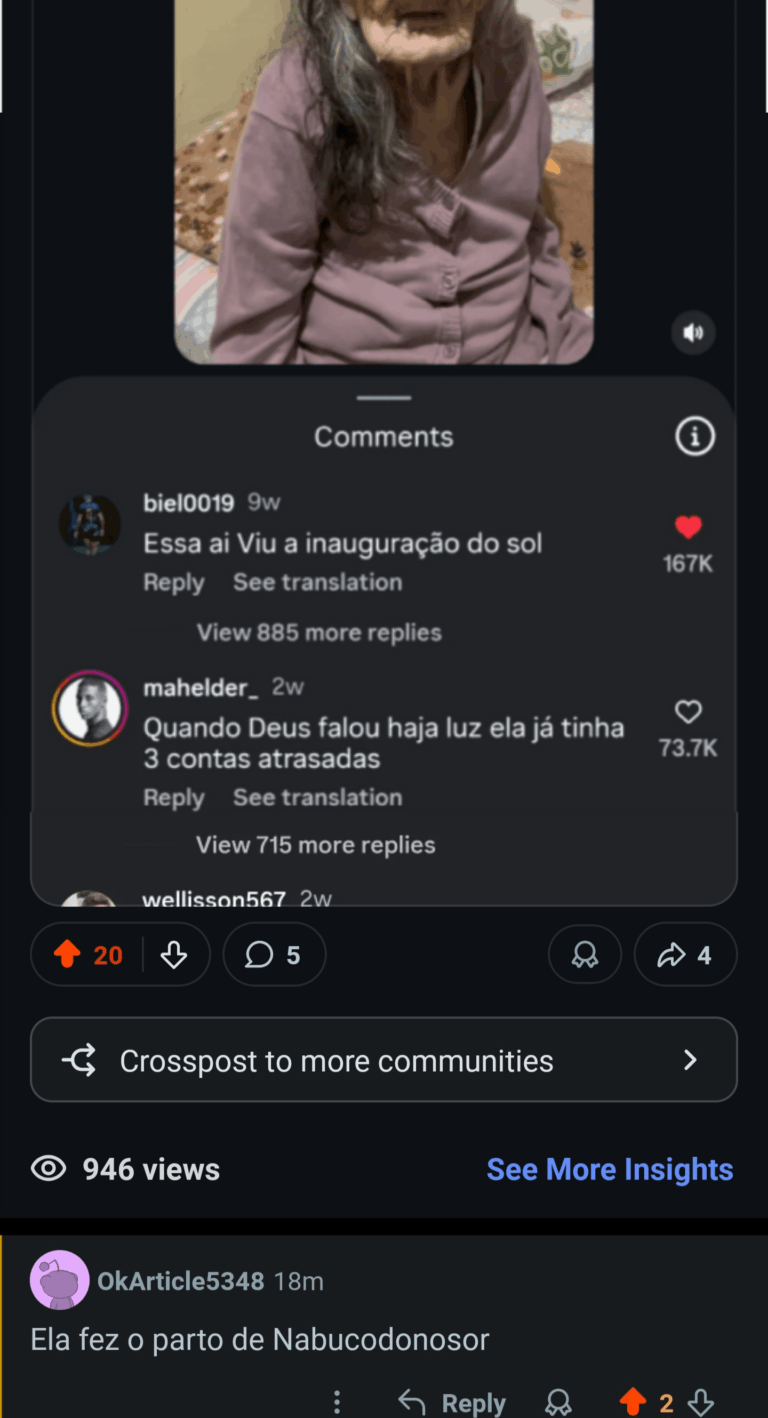Downvote the post
This screenshot has width=768, height=1418.
pos(174,955)
